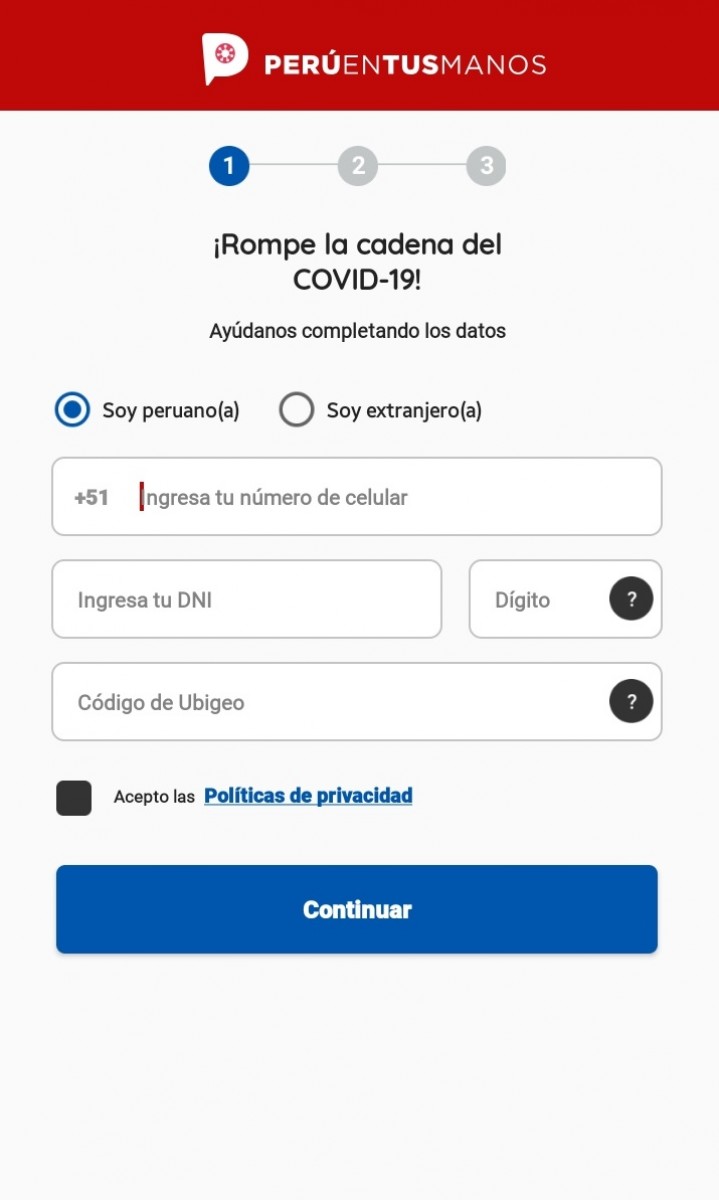Viewport: 719px width, 1200px height.
Task: Open the Políticas de privacidad link
Action: pyautogui.click(x=308, y=796)
